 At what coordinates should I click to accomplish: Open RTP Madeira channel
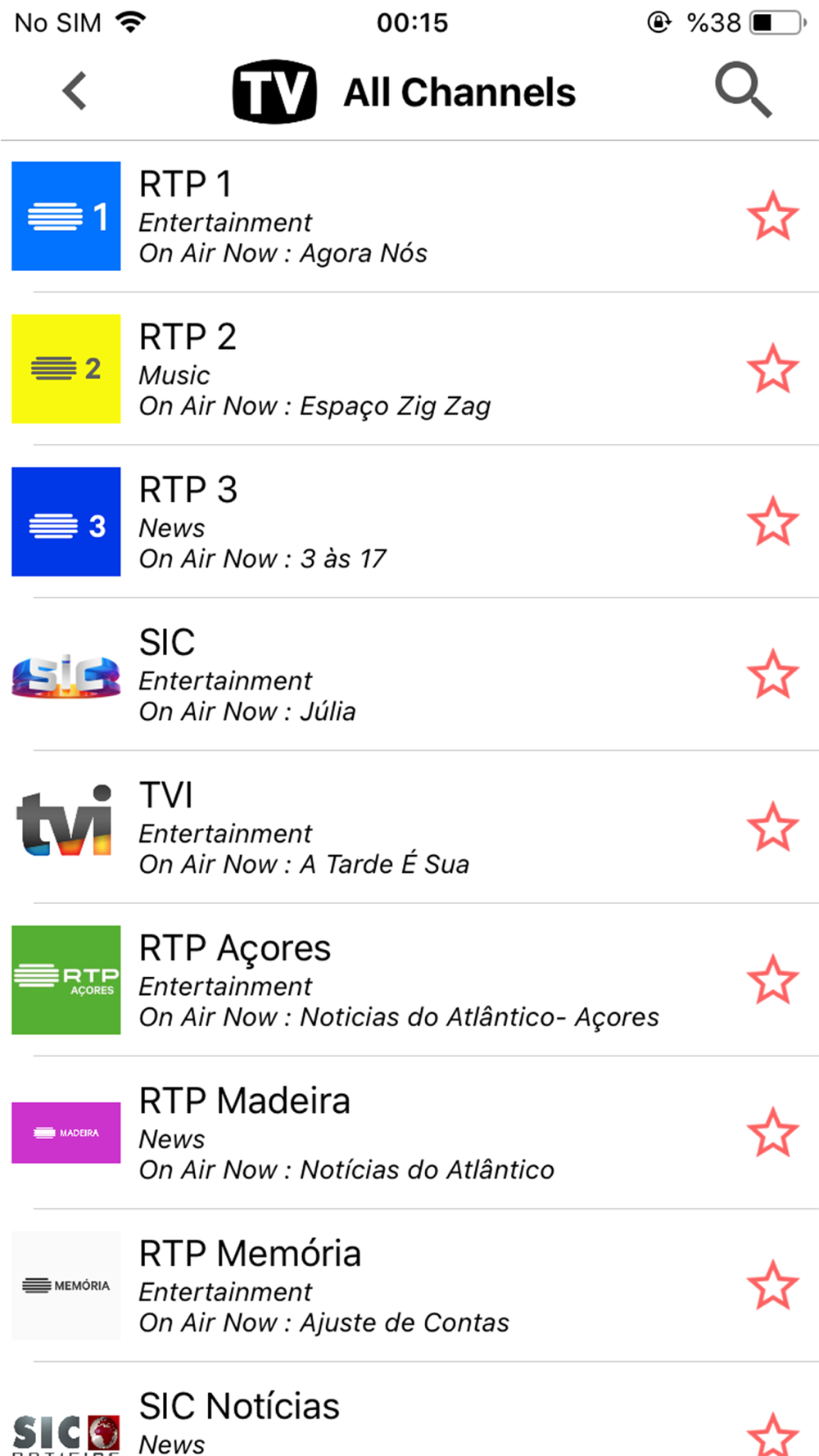pos(409,1133)
